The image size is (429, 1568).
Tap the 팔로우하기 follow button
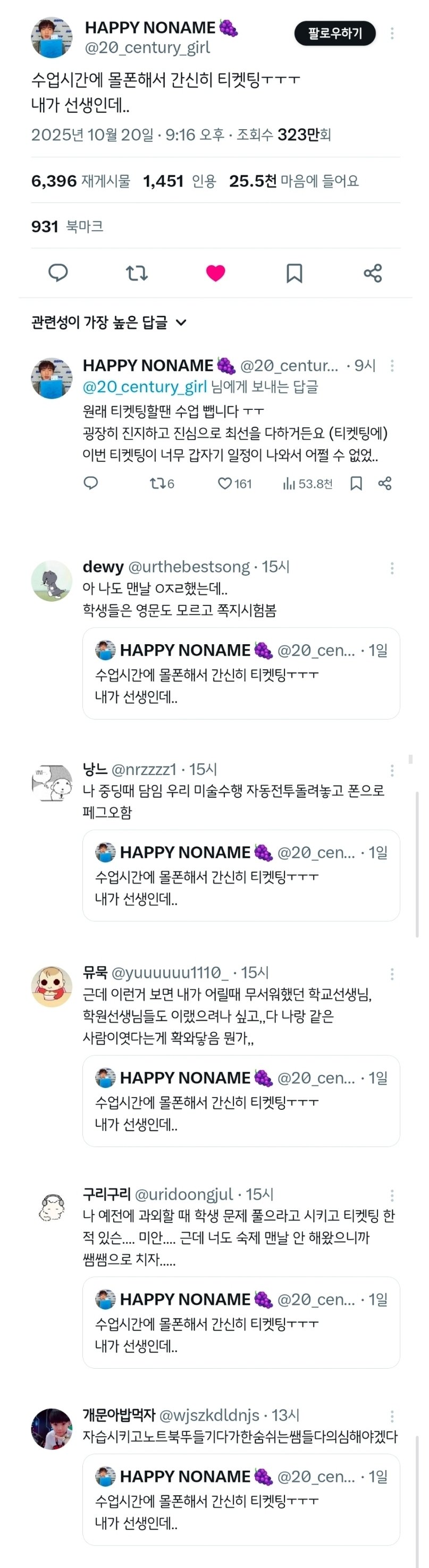tap(335, 33)
